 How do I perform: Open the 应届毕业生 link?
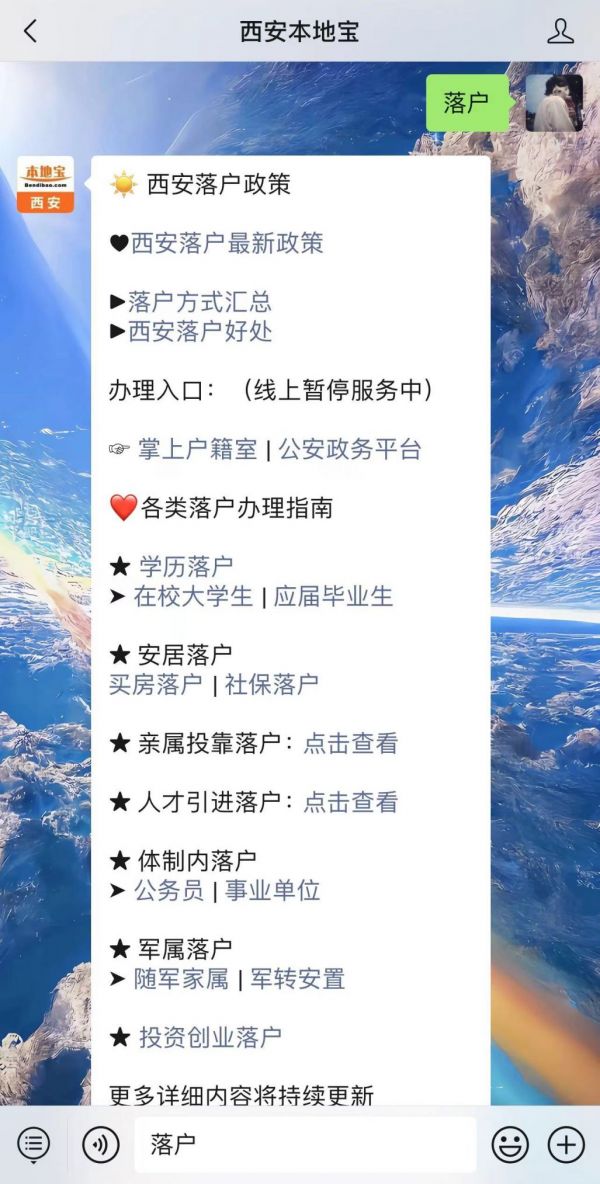333,597
